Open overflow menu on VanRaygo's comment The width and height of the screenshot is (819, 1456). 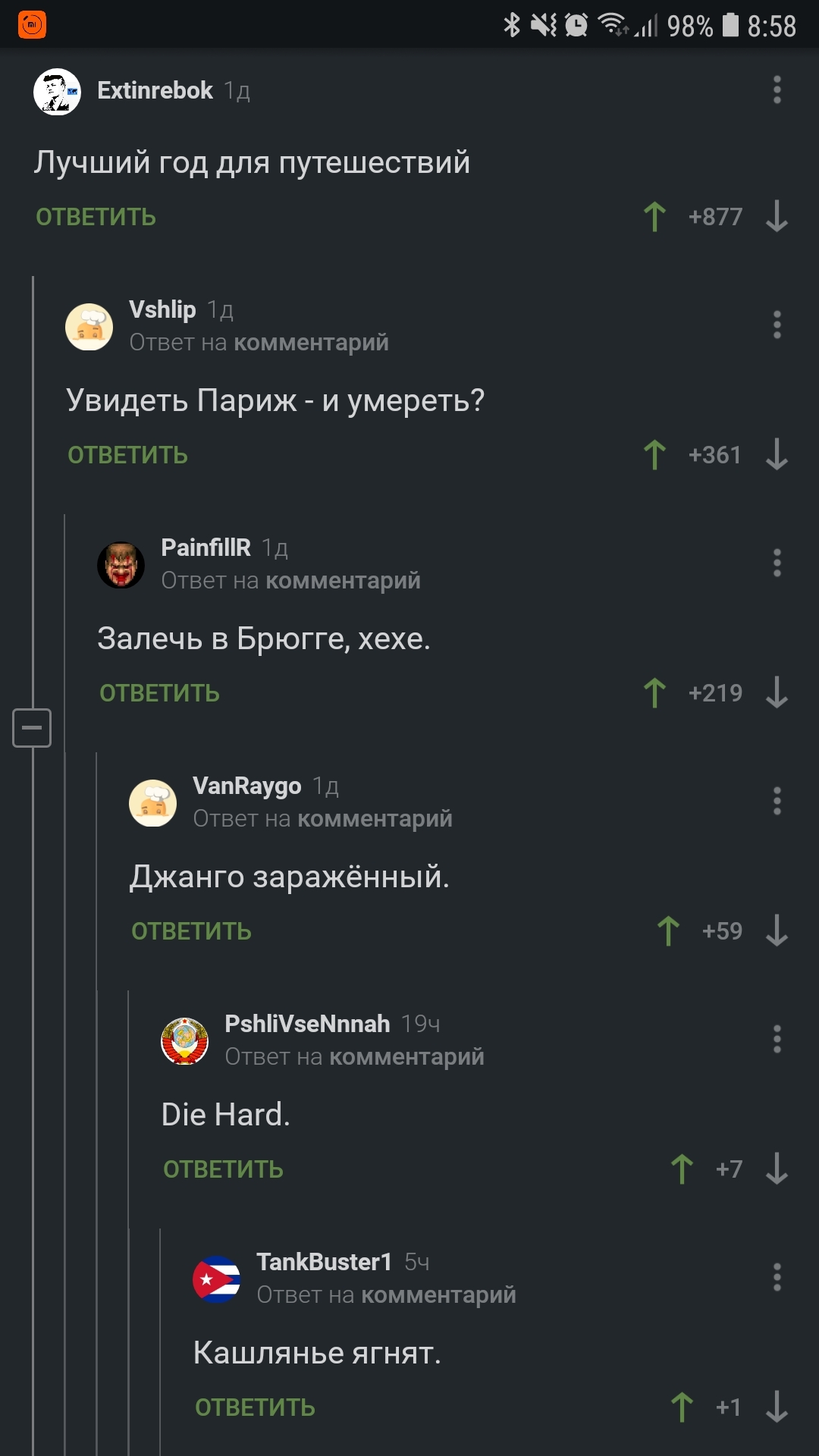click(777, 801)
